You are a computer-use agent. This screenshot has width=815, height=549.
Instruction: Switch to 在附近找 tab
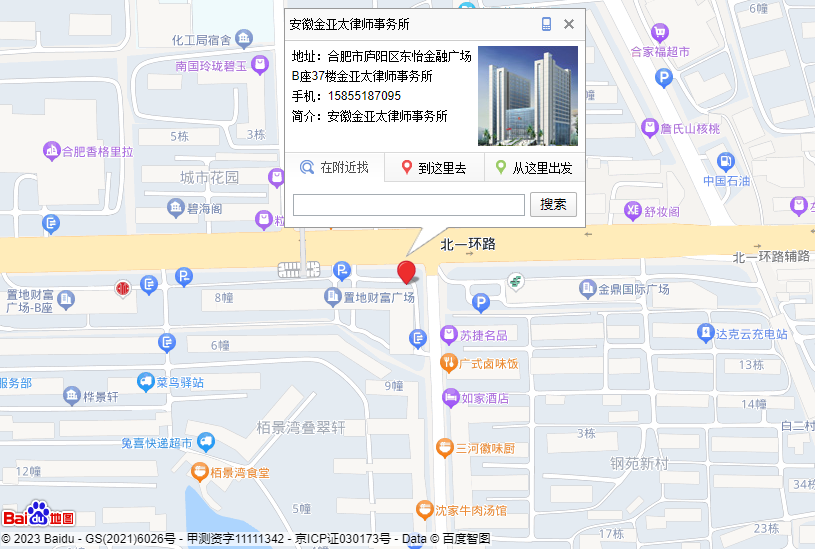coord(335,167)
